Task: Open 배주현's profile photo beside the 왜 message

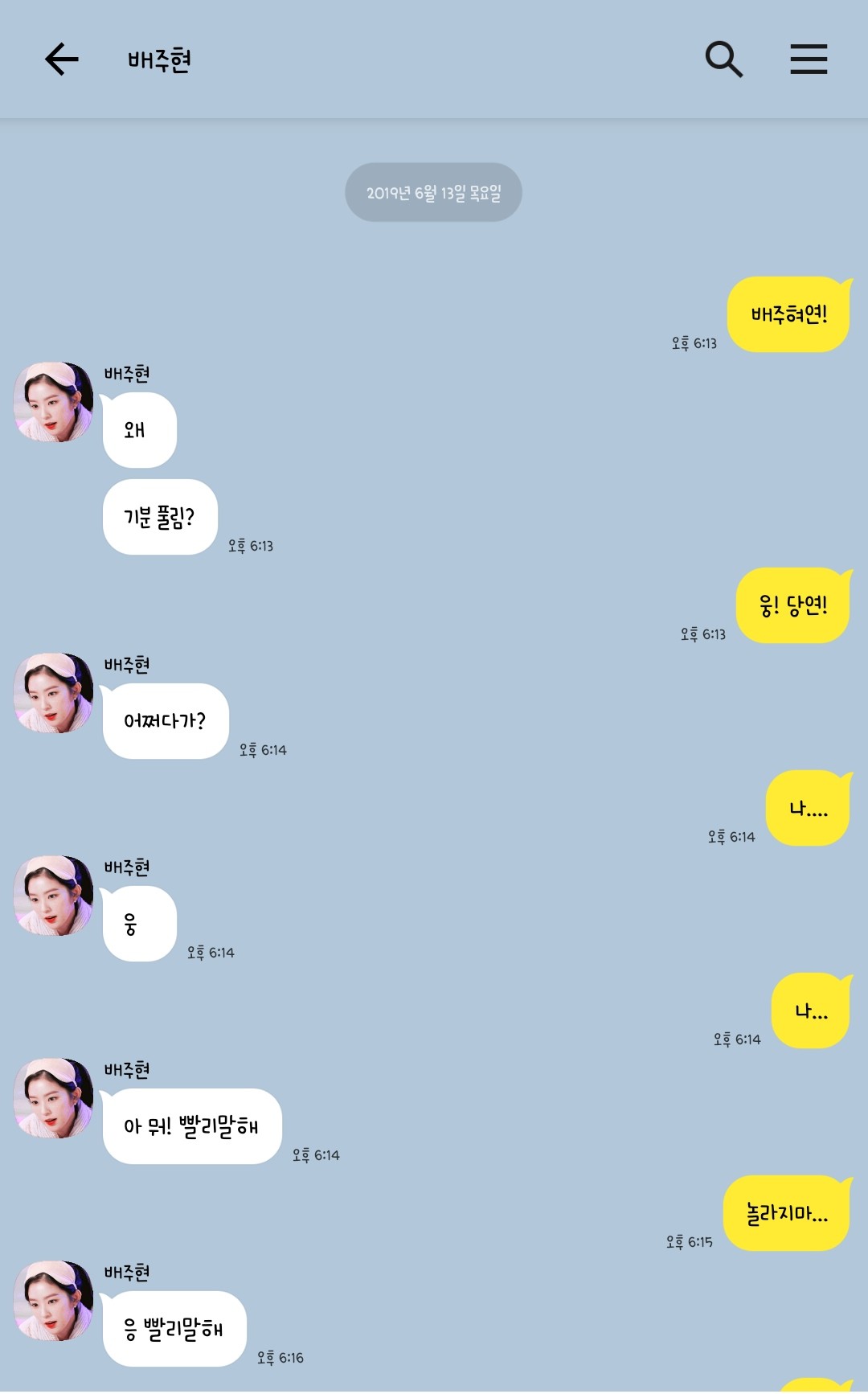Action: point(54,402)
